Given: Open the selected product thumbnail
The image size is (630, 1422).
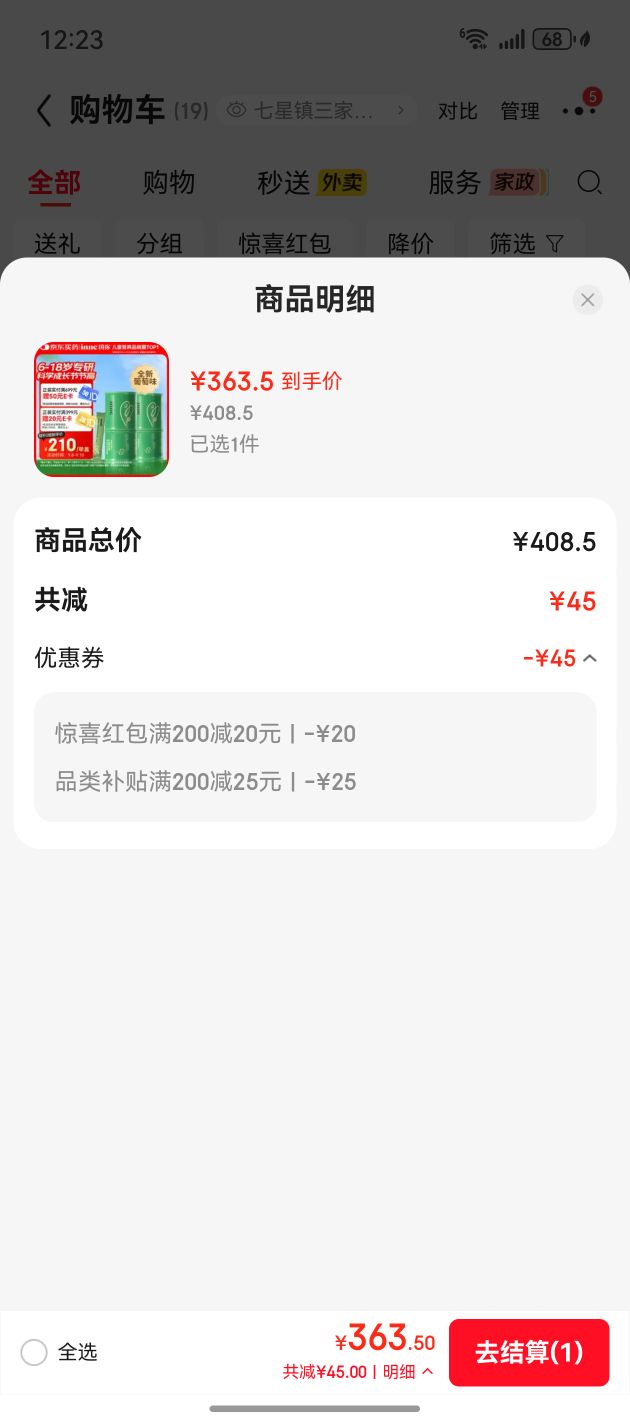Looking at the screenshot, I should tap(102, 409).
